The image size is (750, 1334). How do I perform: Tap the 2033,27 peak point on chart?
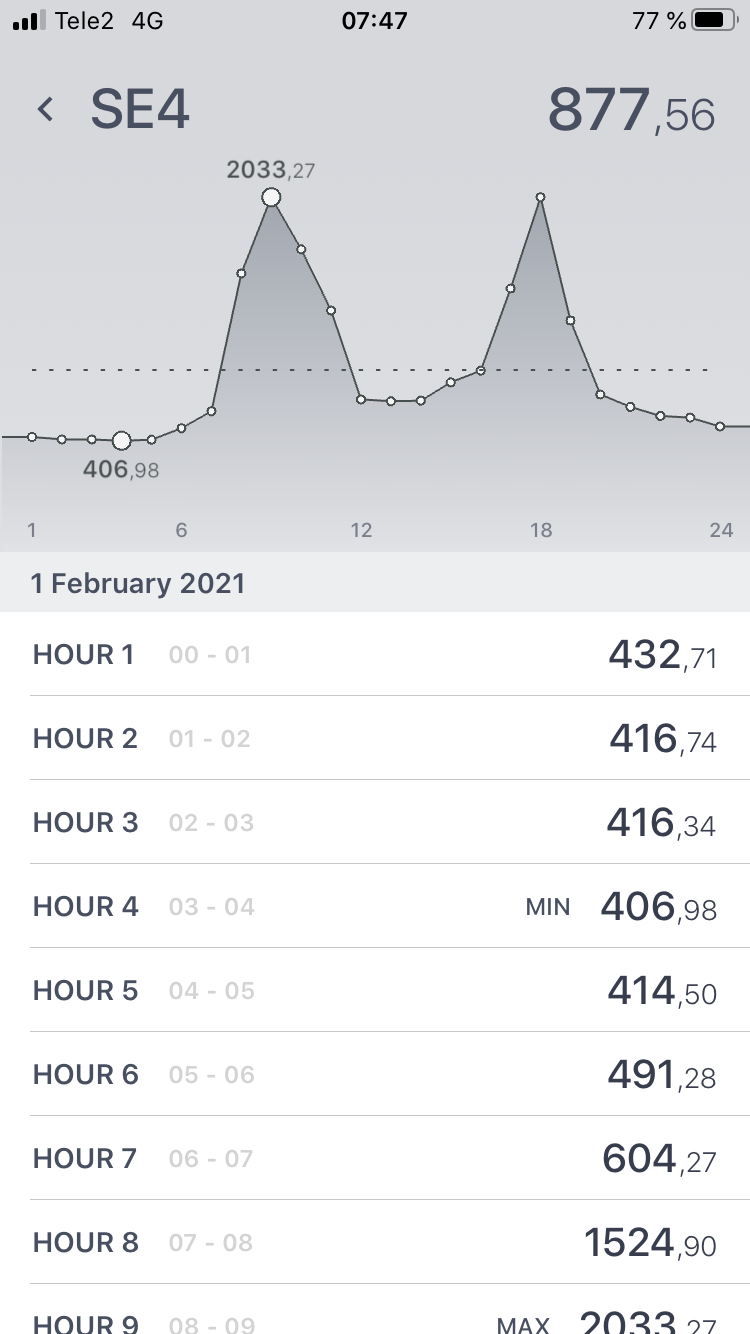pyautogui.click(x=271, y=198)
